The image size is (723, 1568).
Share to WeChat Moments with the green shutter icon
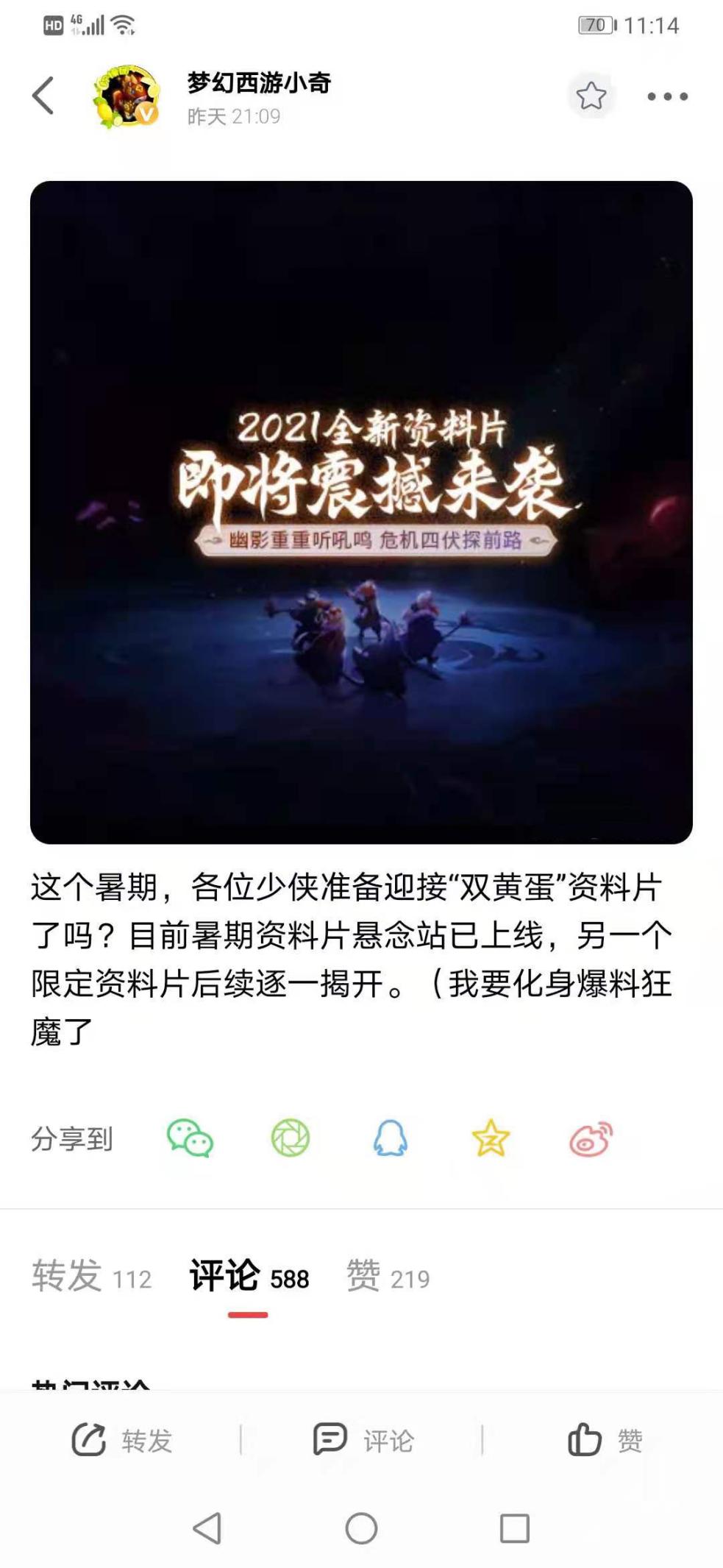[x=291, y=1138]
